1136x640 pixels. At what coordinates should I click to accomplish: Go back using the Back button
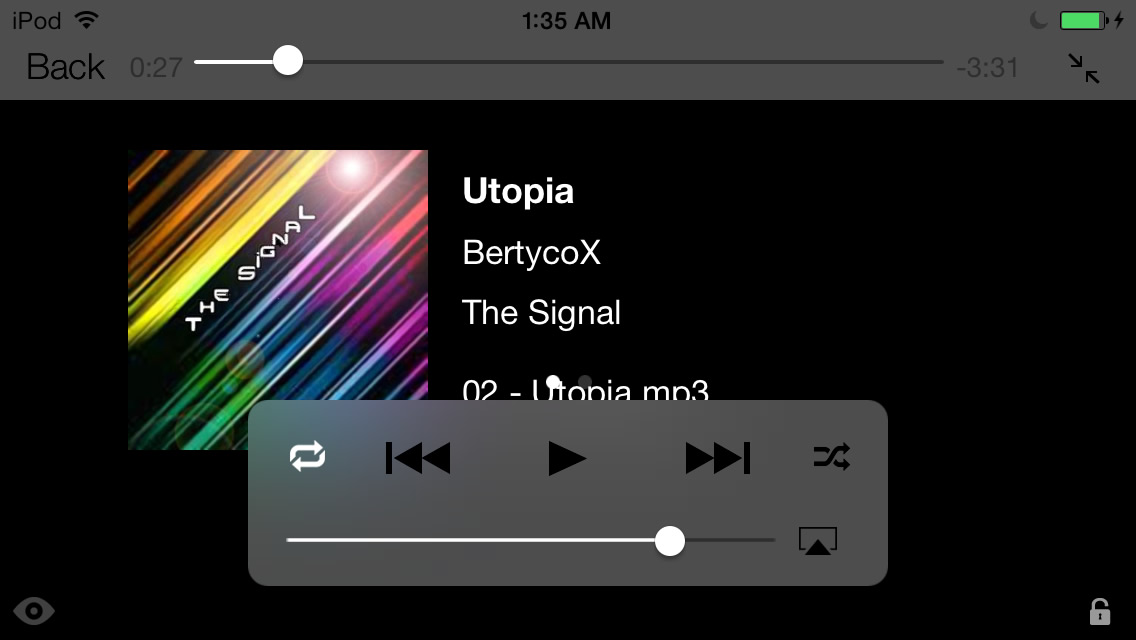[x=65, y=67]
